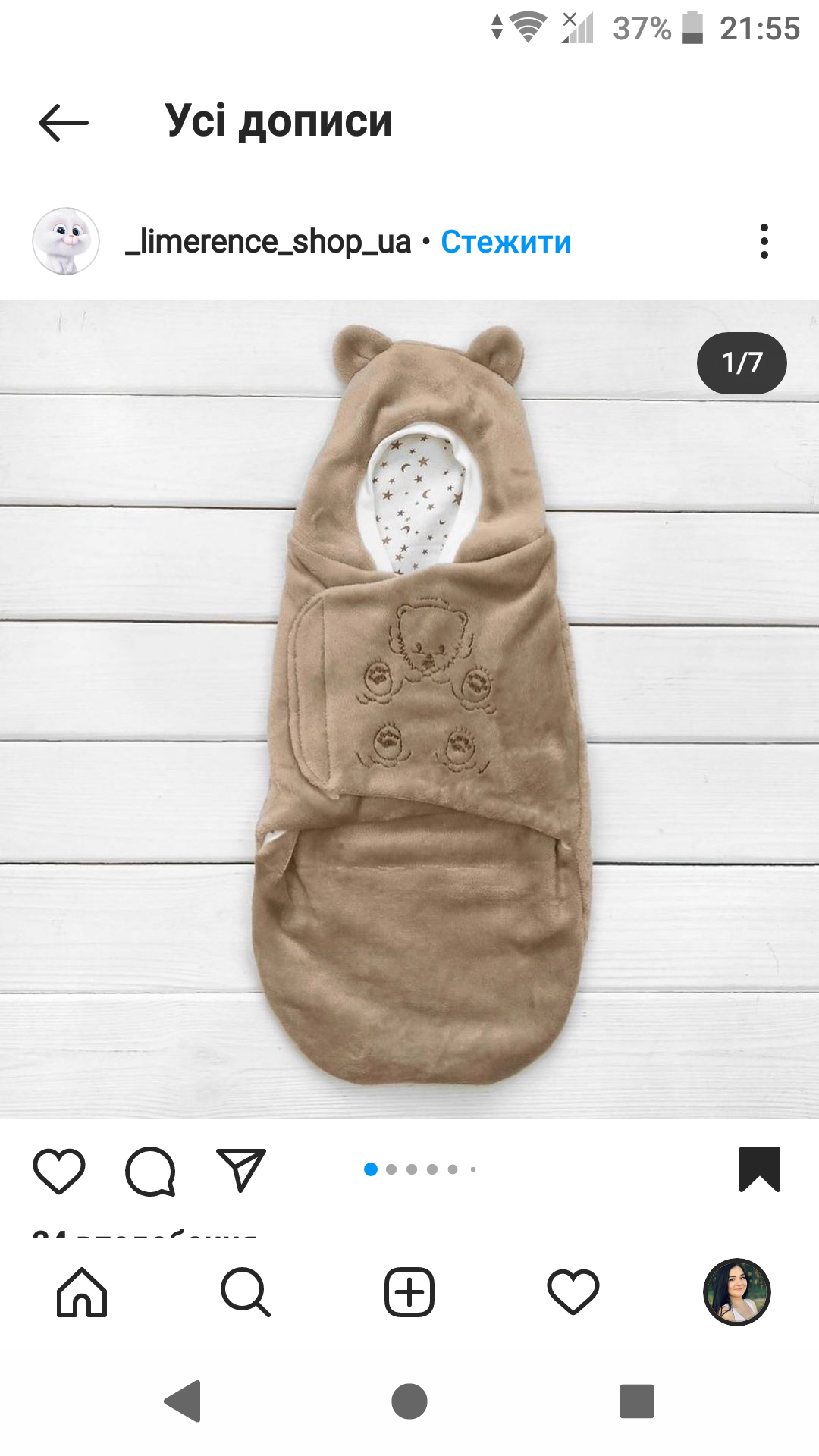Open _limerence_shop_ua profile avatar

point(66,241)
